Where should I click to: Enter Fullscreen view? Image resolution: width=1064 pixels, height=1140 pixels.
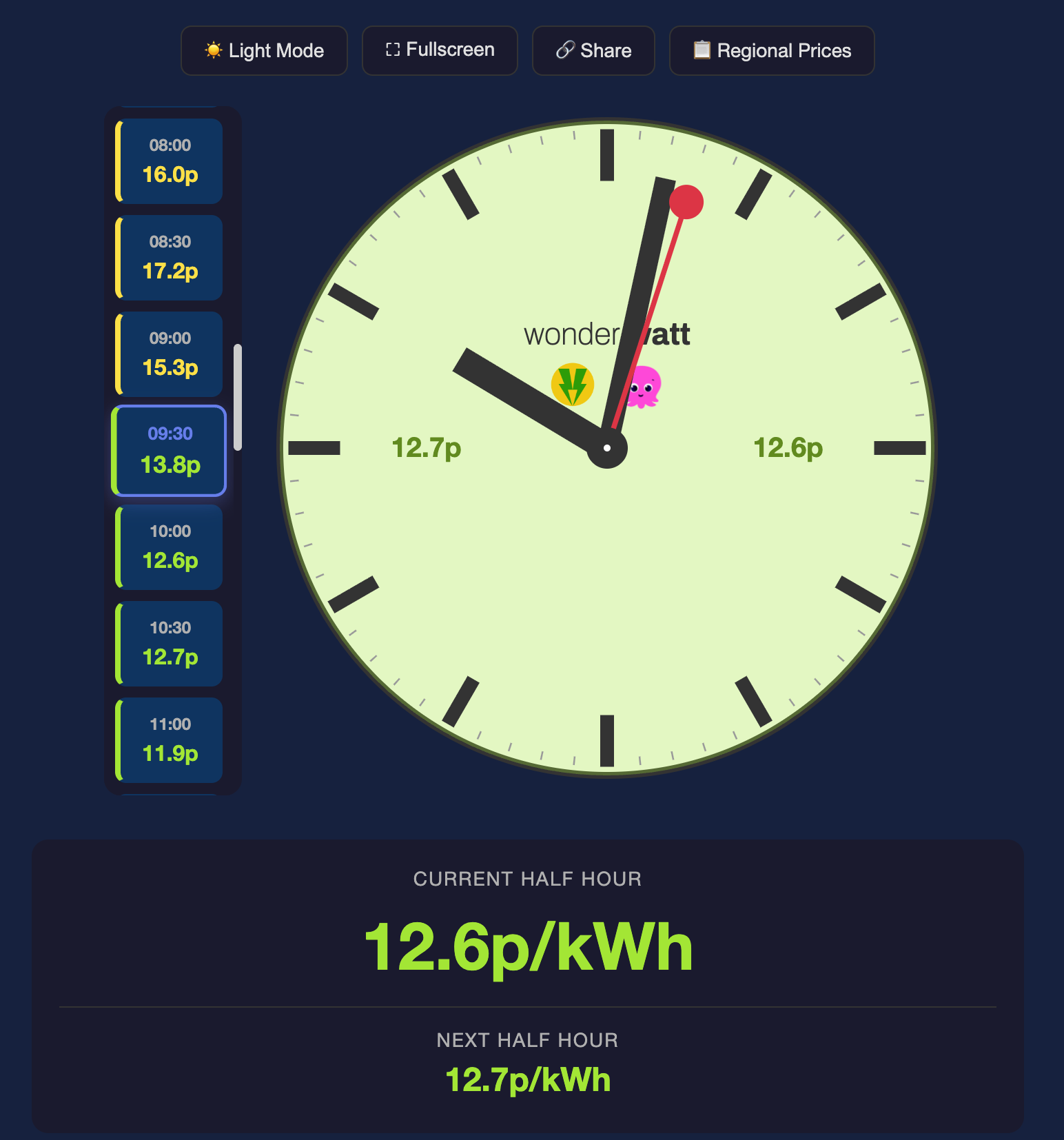(x=440, y=50)
